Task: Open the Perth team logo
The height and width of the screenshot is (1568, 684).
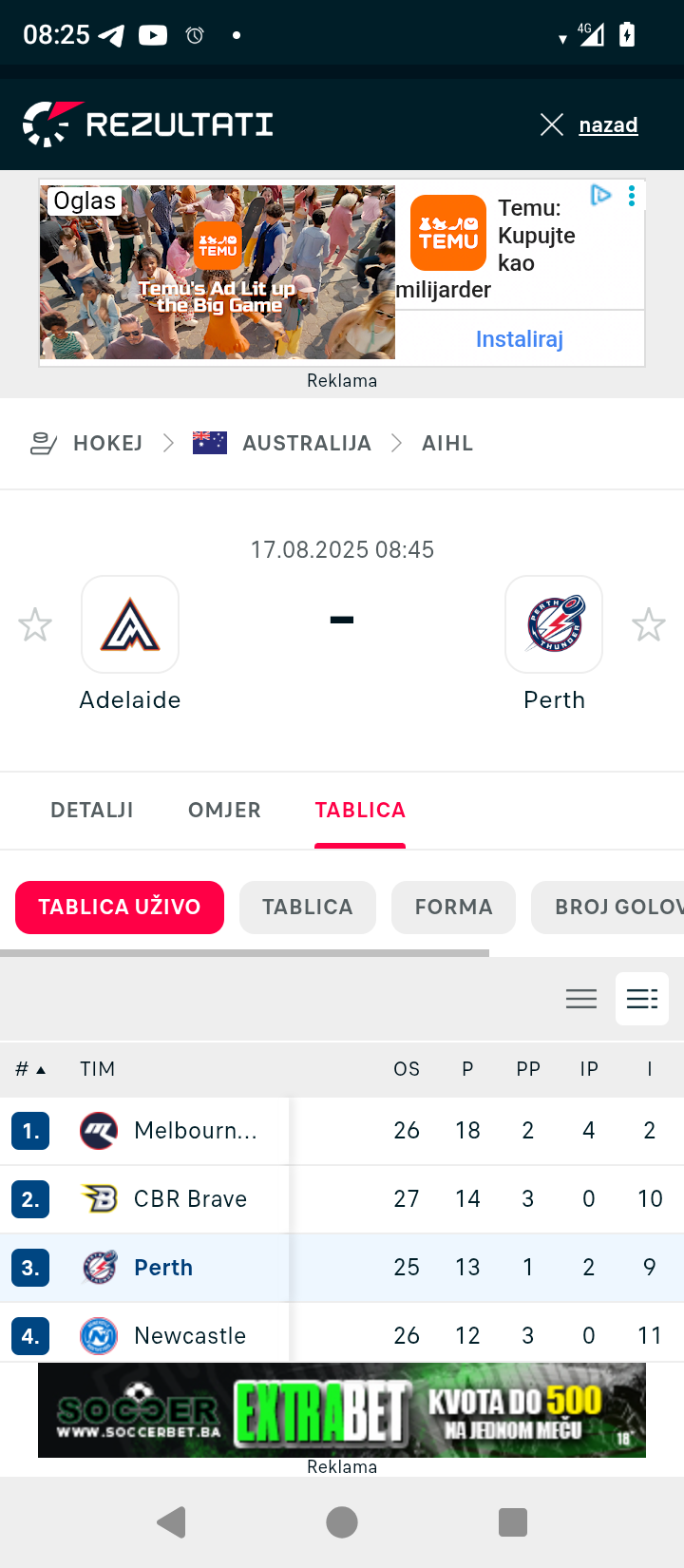Action: [554, 624]
